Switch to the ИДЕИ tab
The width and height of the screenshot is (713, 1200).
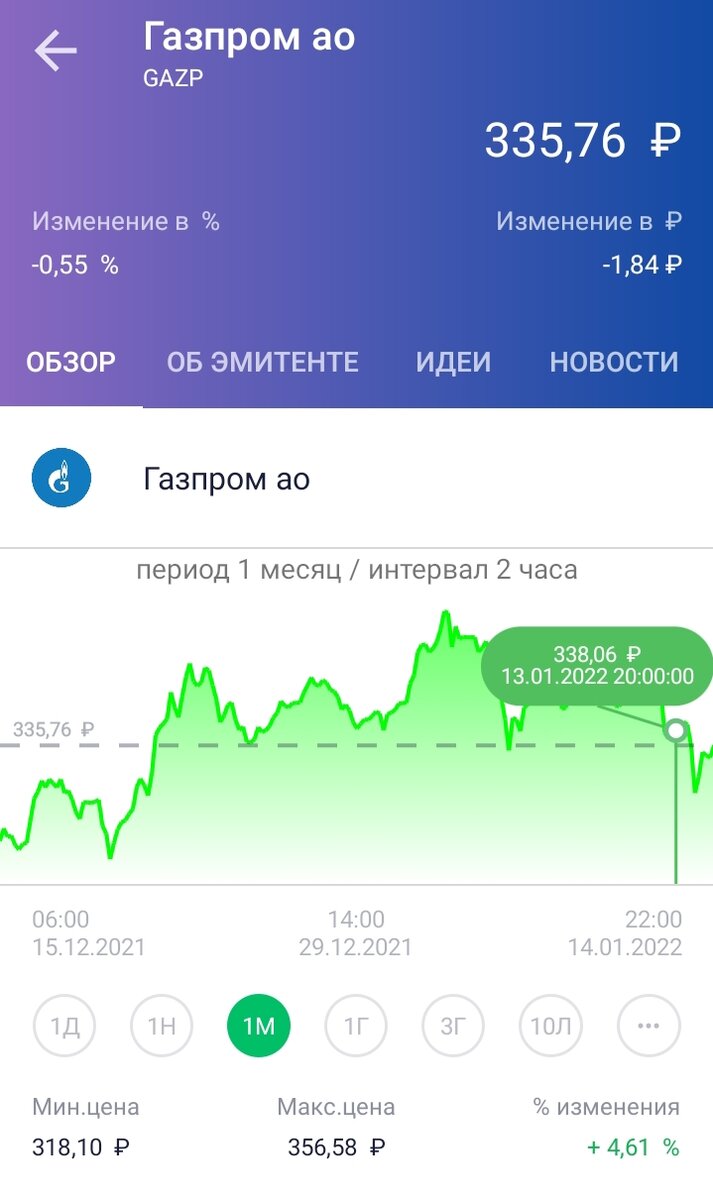(453, 362)
